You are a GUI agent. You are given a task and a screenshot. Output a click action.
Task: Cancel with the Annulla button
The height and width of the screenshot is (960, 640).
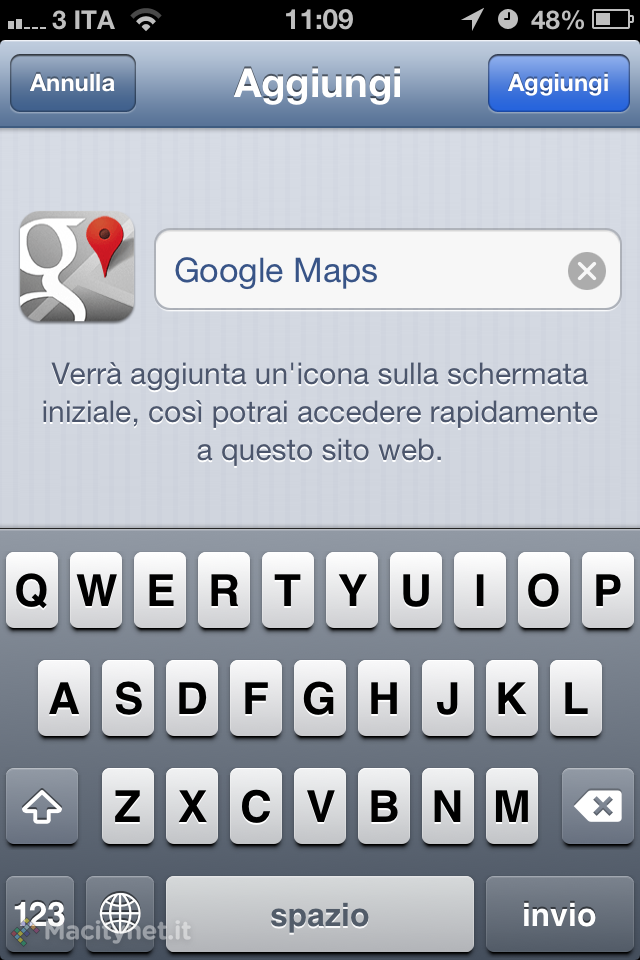click(x=72, y=83)
